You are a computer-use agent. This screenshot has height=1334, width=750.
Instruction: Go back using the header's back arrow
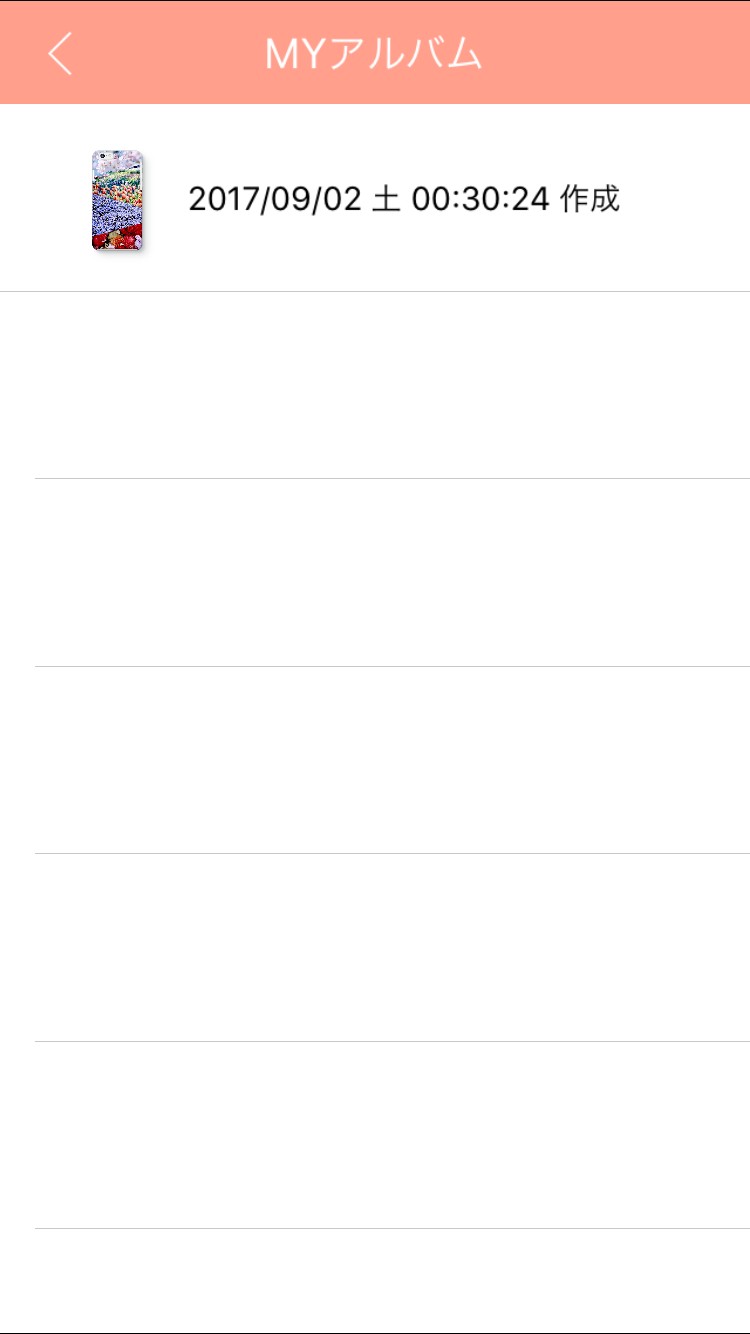click(60, 53)
